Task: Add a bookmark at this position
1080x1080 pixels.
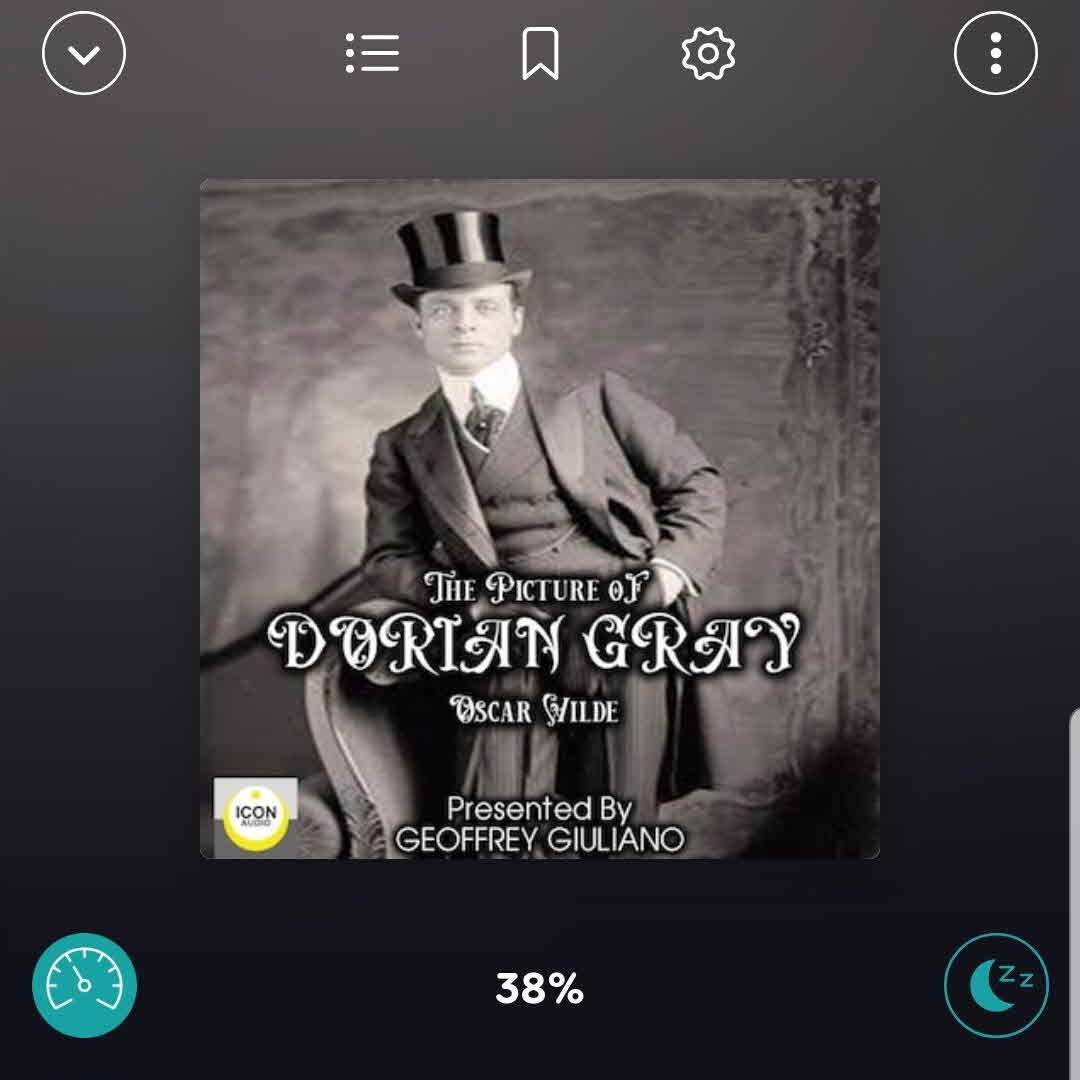Action: (540, 53)
